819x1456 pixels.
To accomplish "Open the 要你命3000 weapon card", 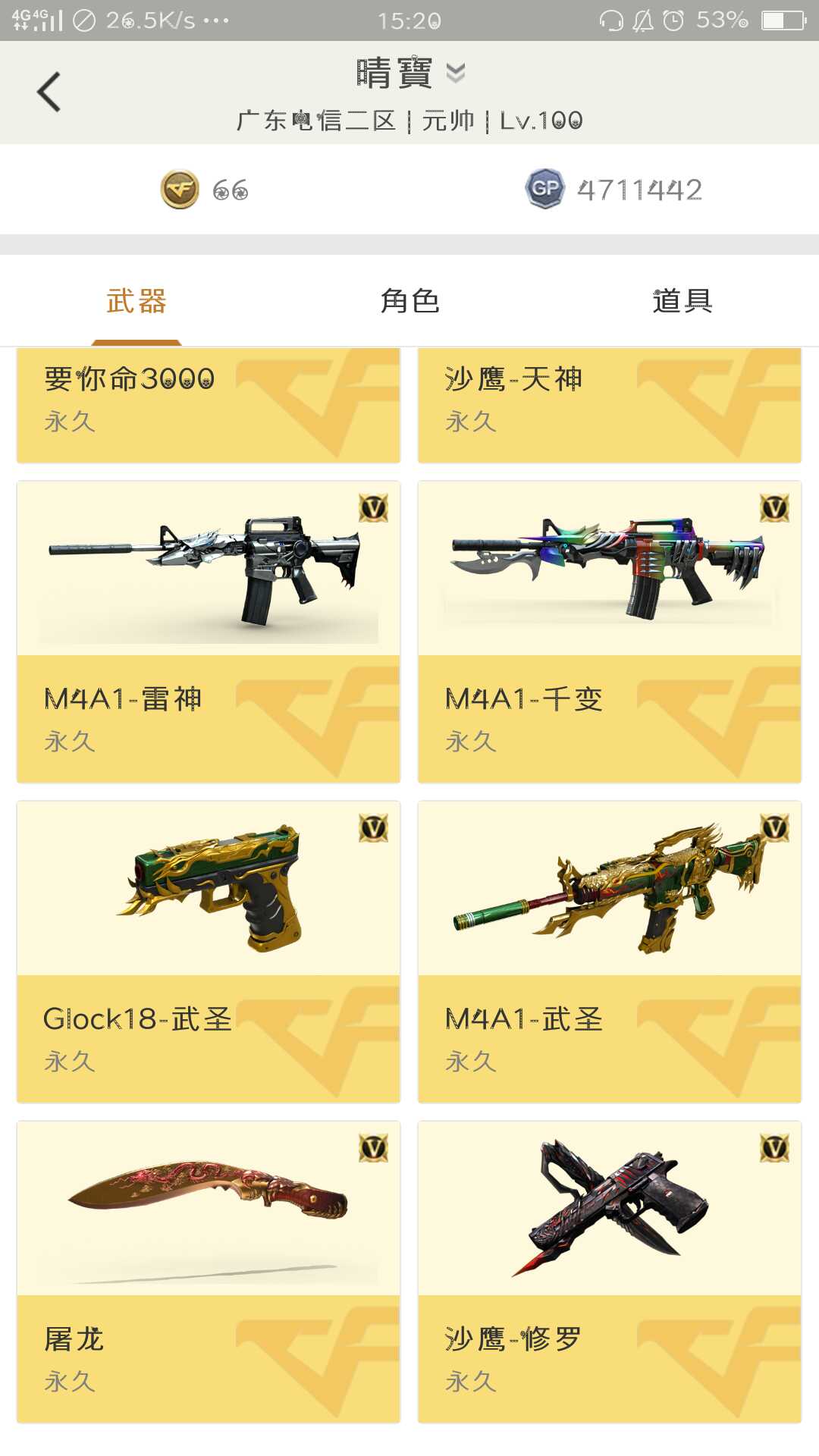I will [x=209, y=405].
